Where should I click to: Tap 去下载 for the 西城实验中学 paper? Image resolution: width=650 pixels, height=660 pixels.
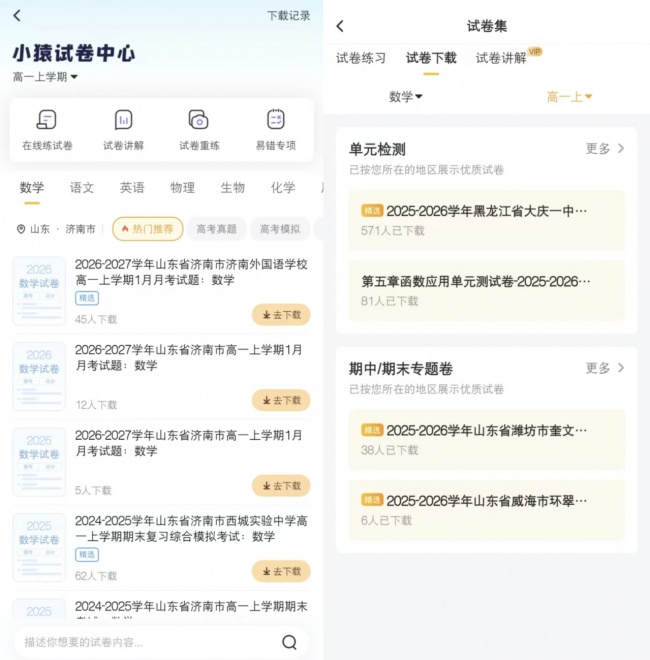point(281,571)
